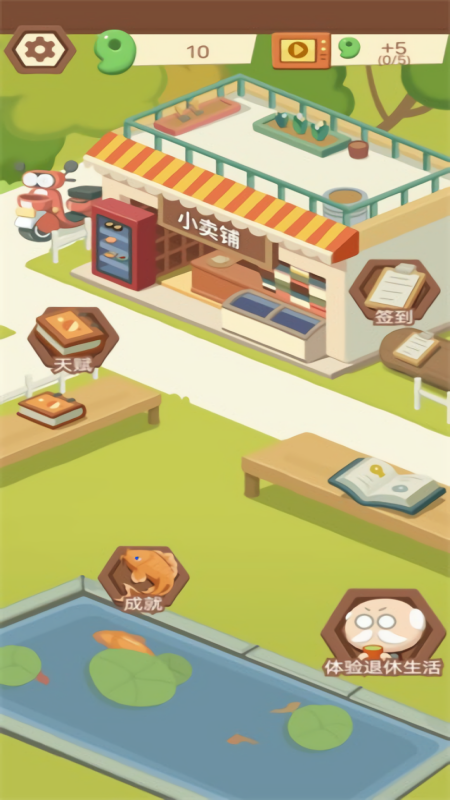The width and height of the screenshot is (450, 800).
Task: Open the 天赋 talent book
Action: click(x=73, y=340)
